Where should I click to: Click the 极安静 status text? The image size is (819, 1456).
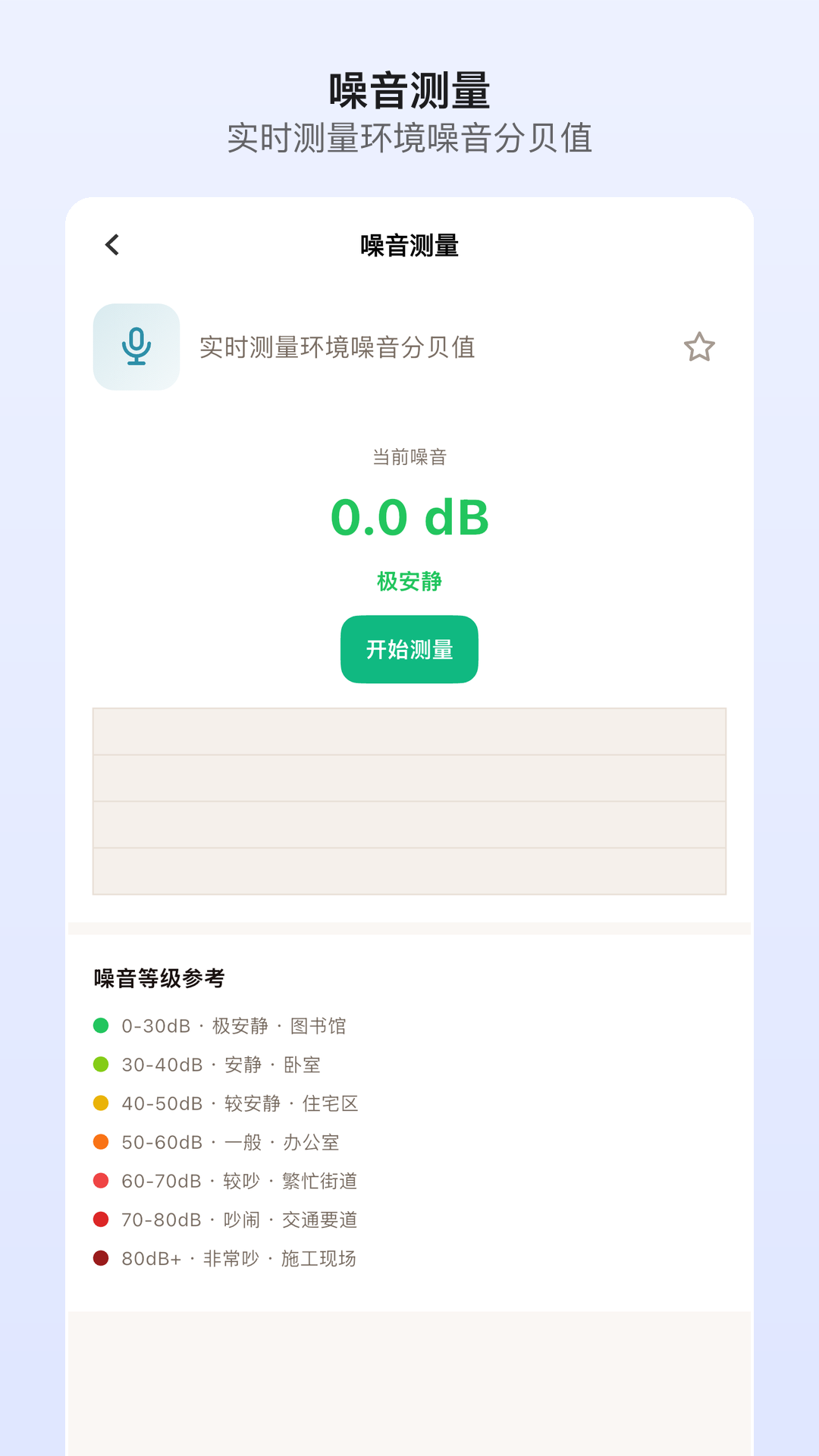[409, 580]
